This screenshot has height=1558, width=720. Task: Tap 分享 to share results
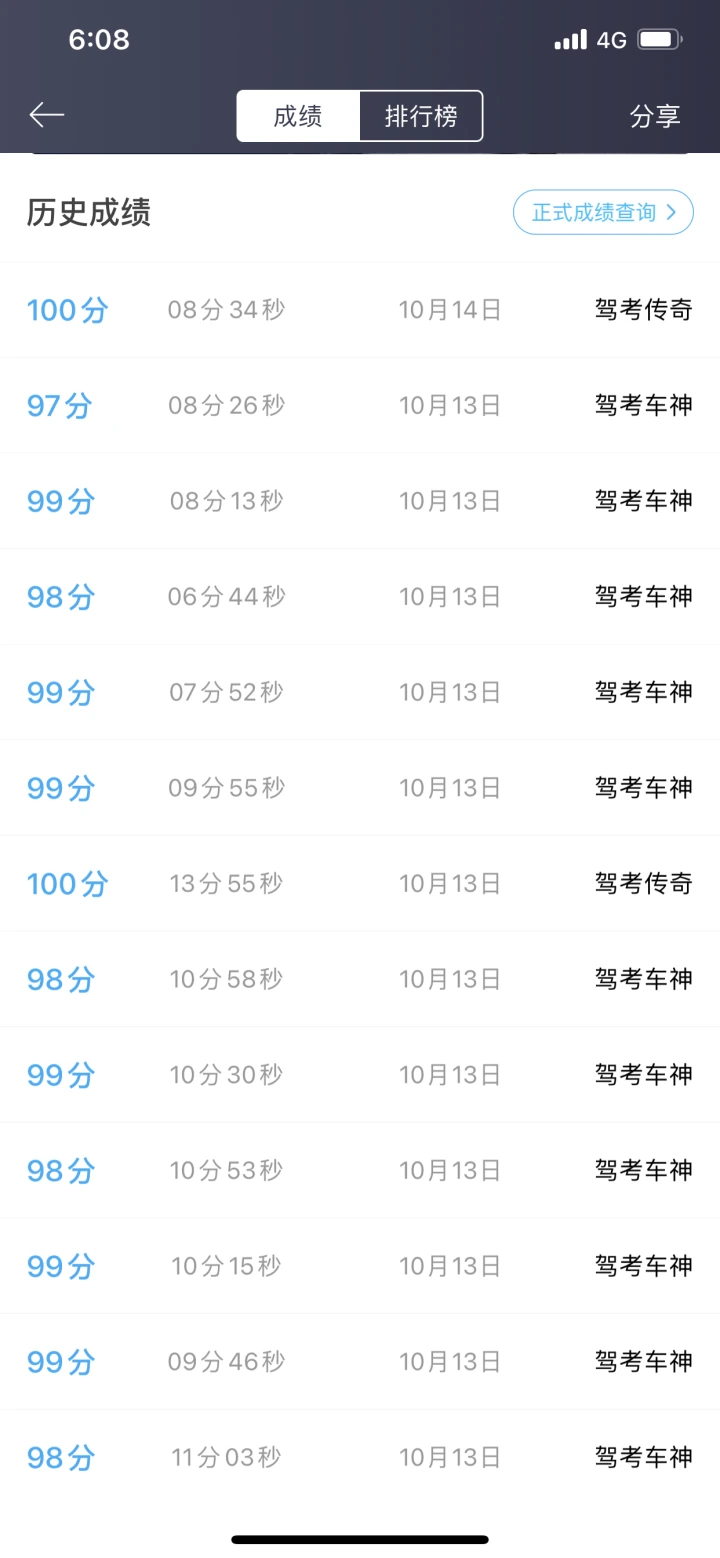point(655,116)
